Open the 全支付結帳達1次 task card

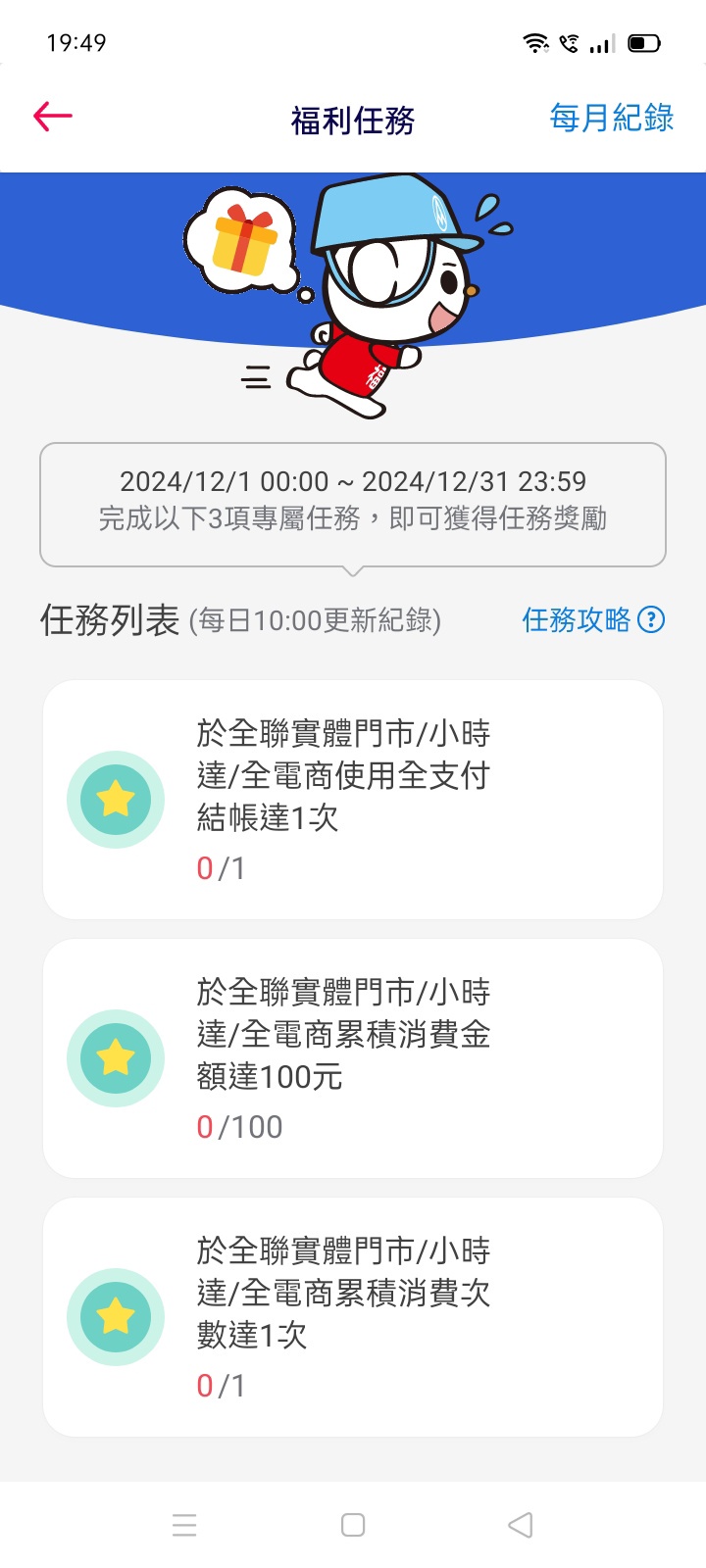(x=353, y=800)
